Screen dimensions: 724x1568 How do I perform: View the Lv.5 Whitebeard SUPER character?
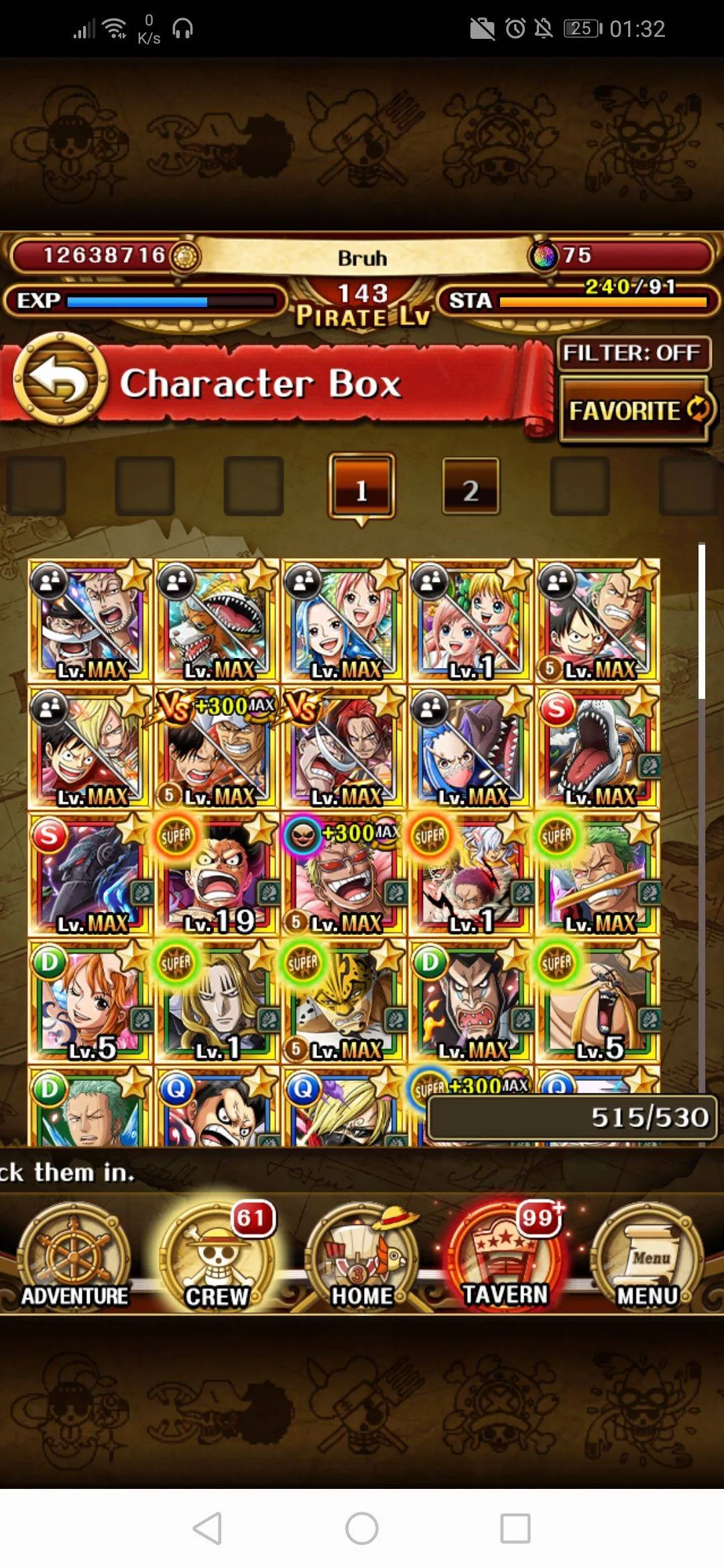[x=598, y=1001]
